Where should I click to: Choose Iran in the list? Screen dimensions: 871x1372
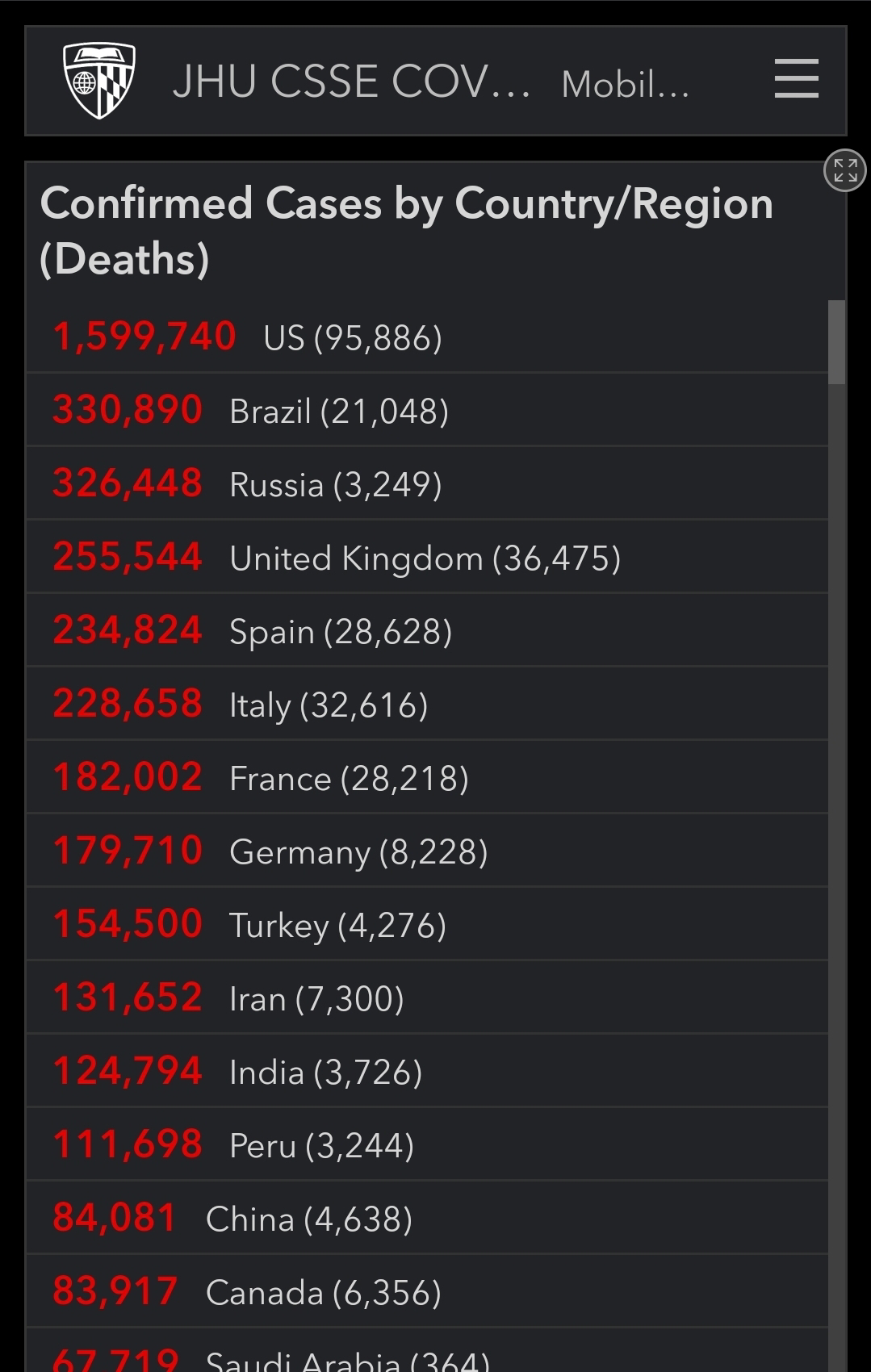click(427, 998)
